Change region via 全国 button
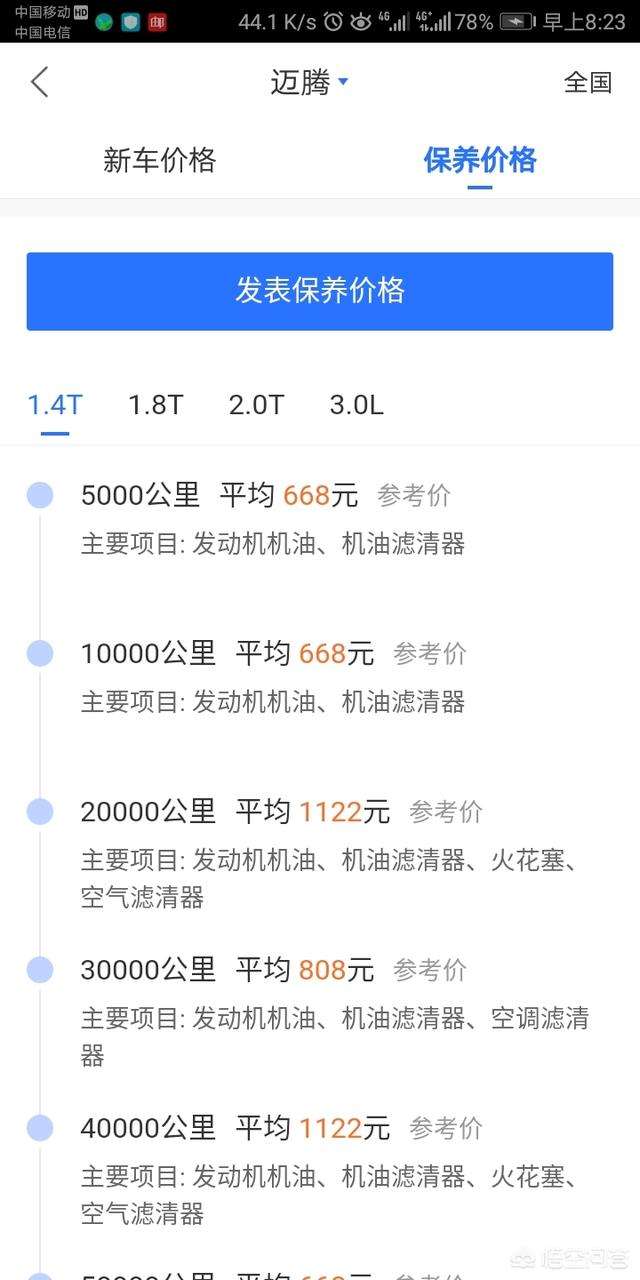Image resolution: width=640 pixels, height=1280 pixels. [x=588, y=82]
